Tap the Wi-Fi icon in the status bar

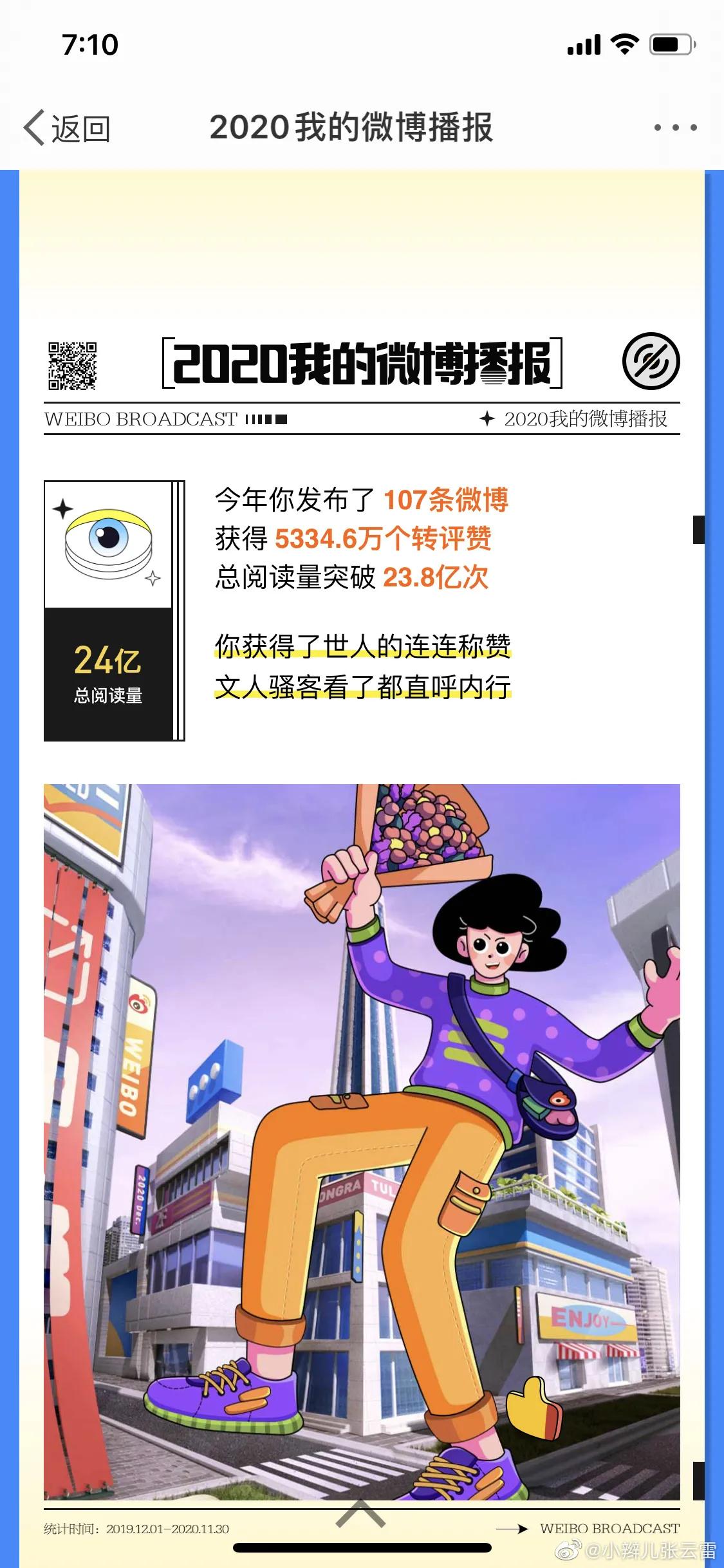pos(624,44)
